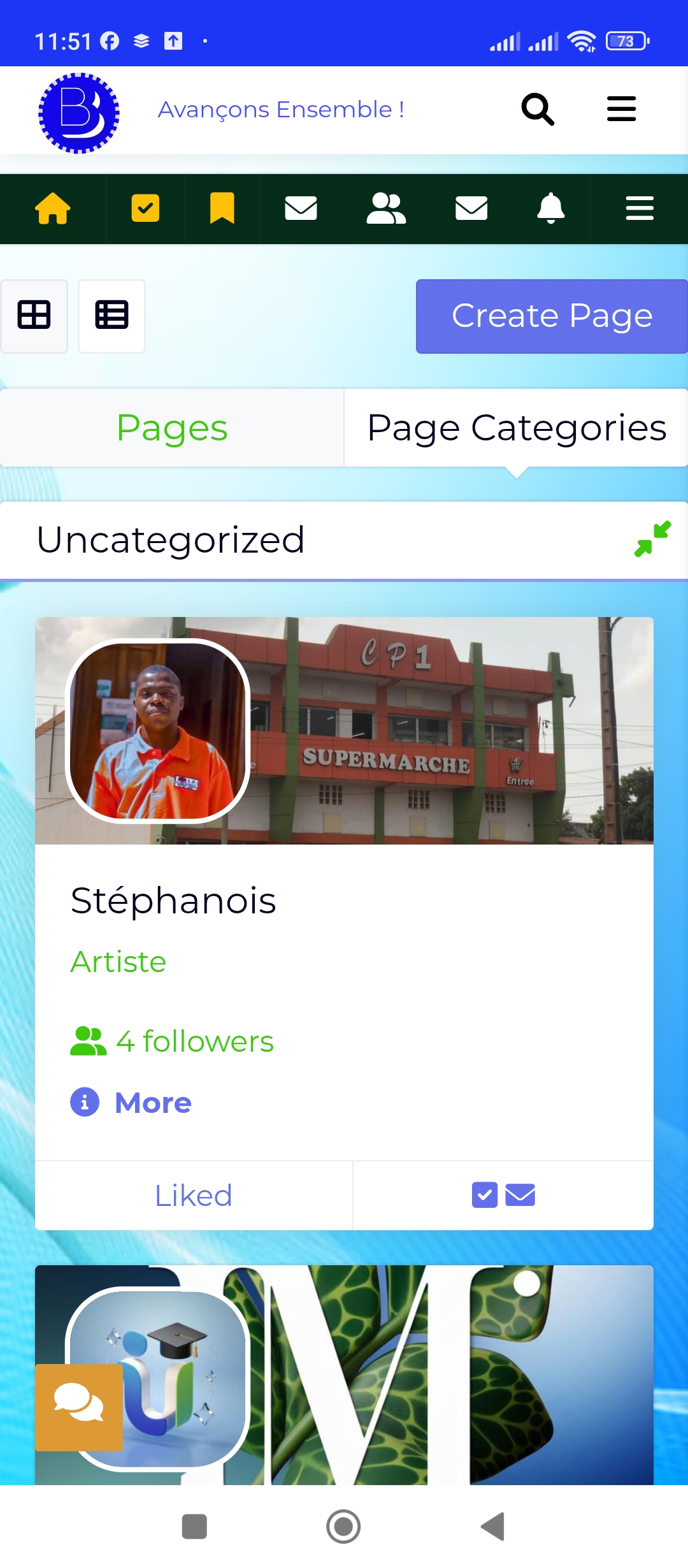Screen dimensions: 688x1568
Task: Select the Page Categories tab
Action: point(517,428)
